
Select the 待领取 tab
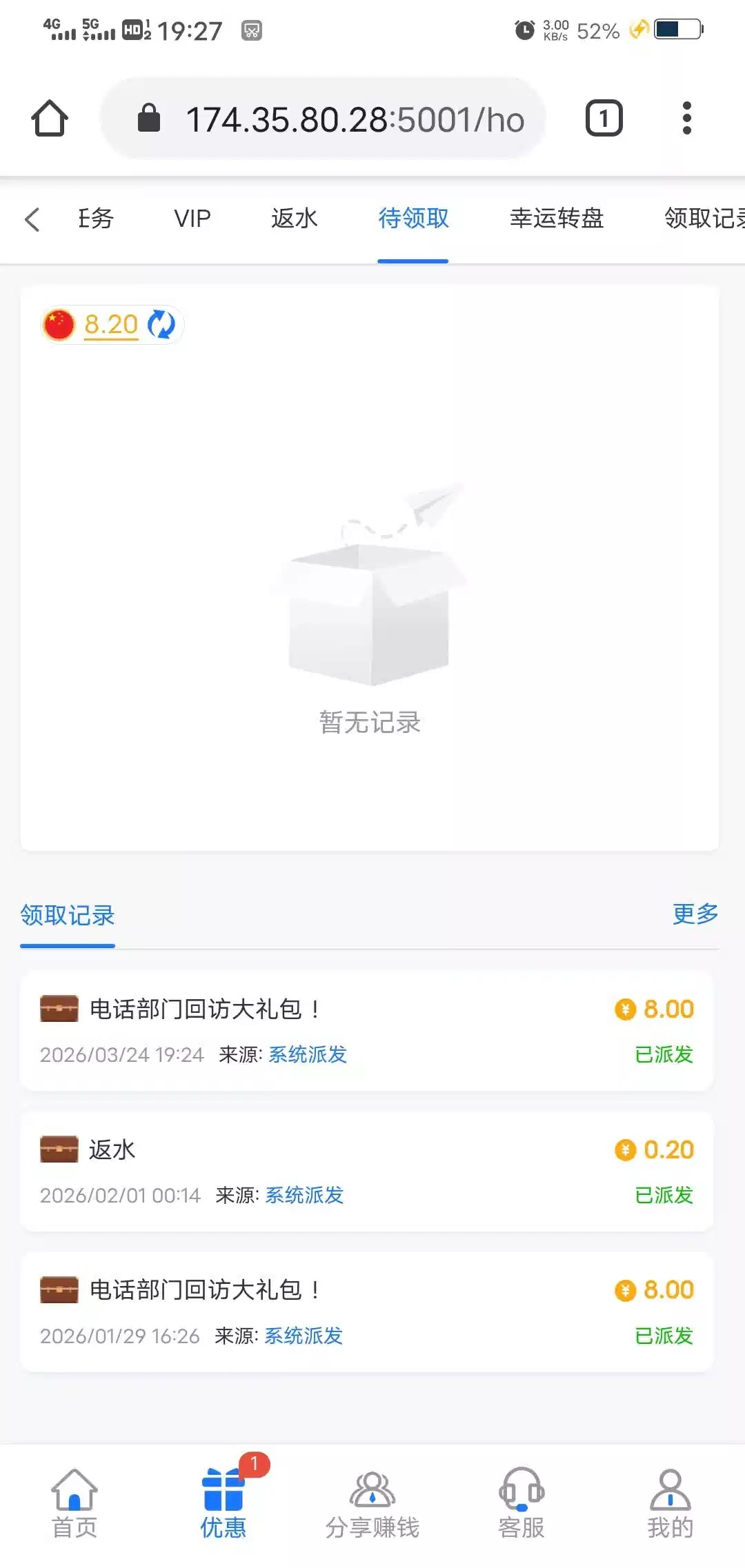tap(413, 219)
